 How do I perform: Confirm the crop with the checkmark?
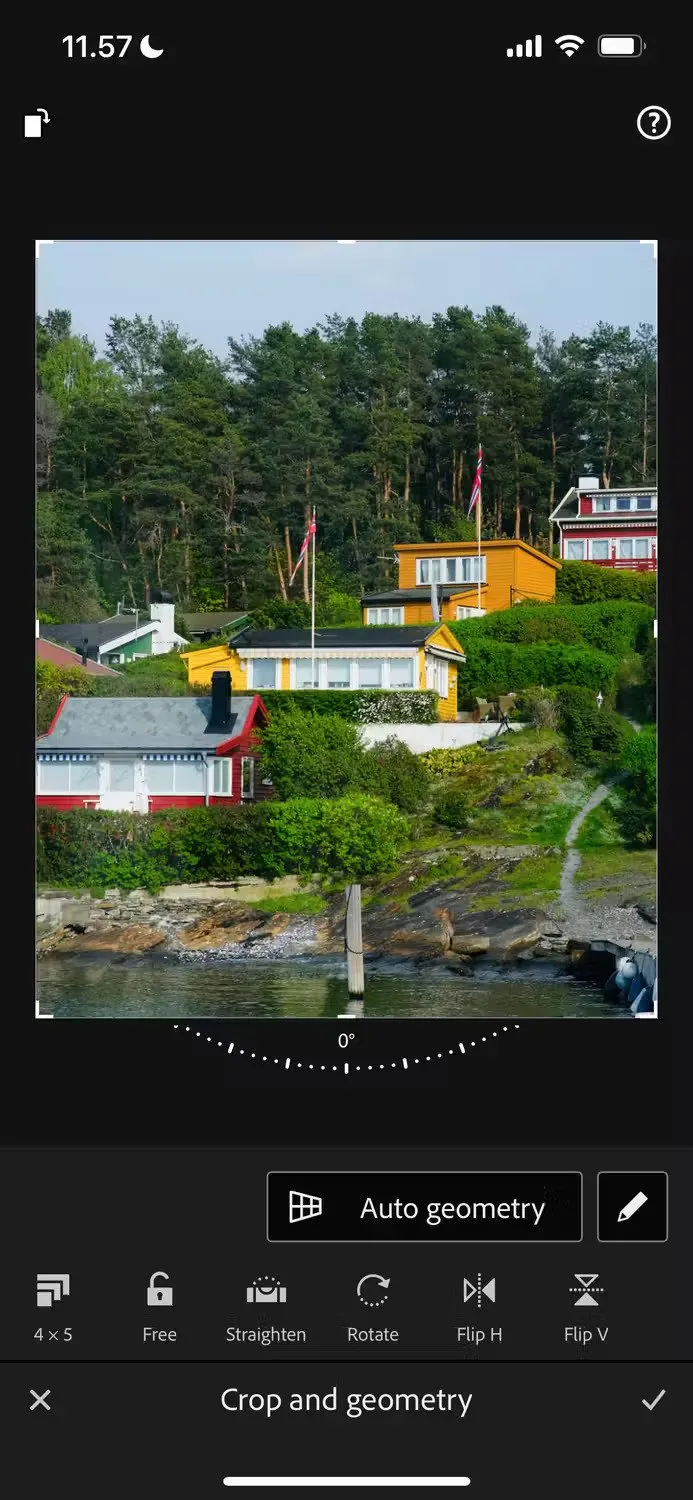point(653,1400)
